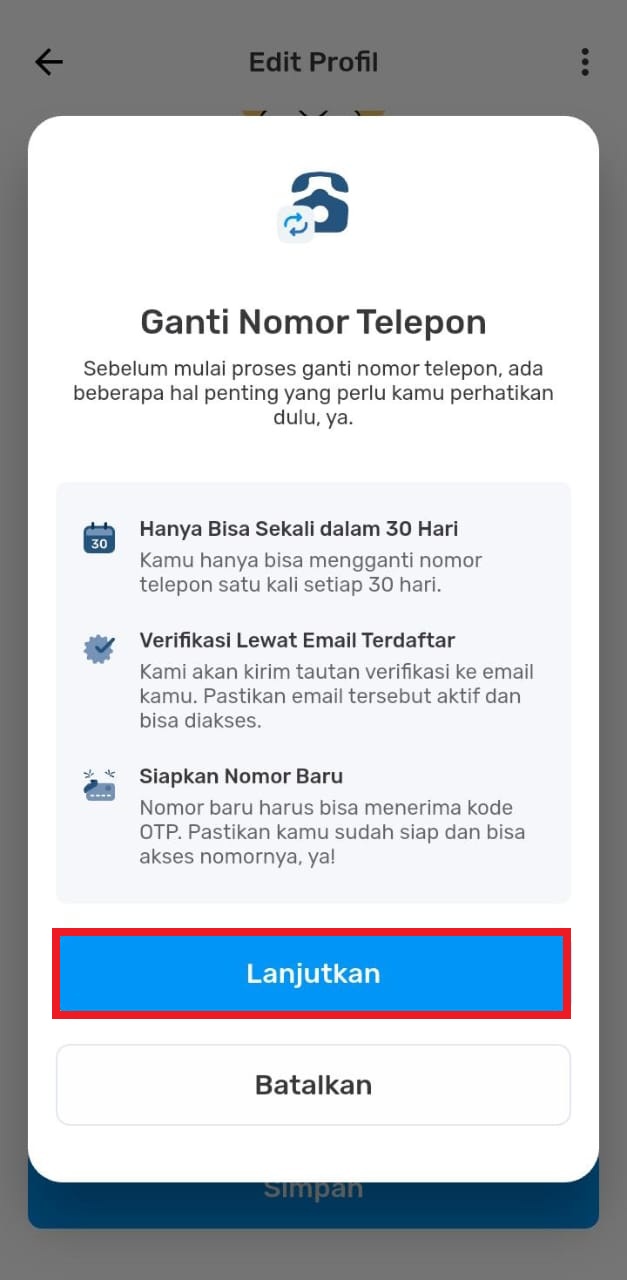Cancel with the Batalkan button
The height and width of the screenshot is (1280, 627).
tap(313, 1085)
